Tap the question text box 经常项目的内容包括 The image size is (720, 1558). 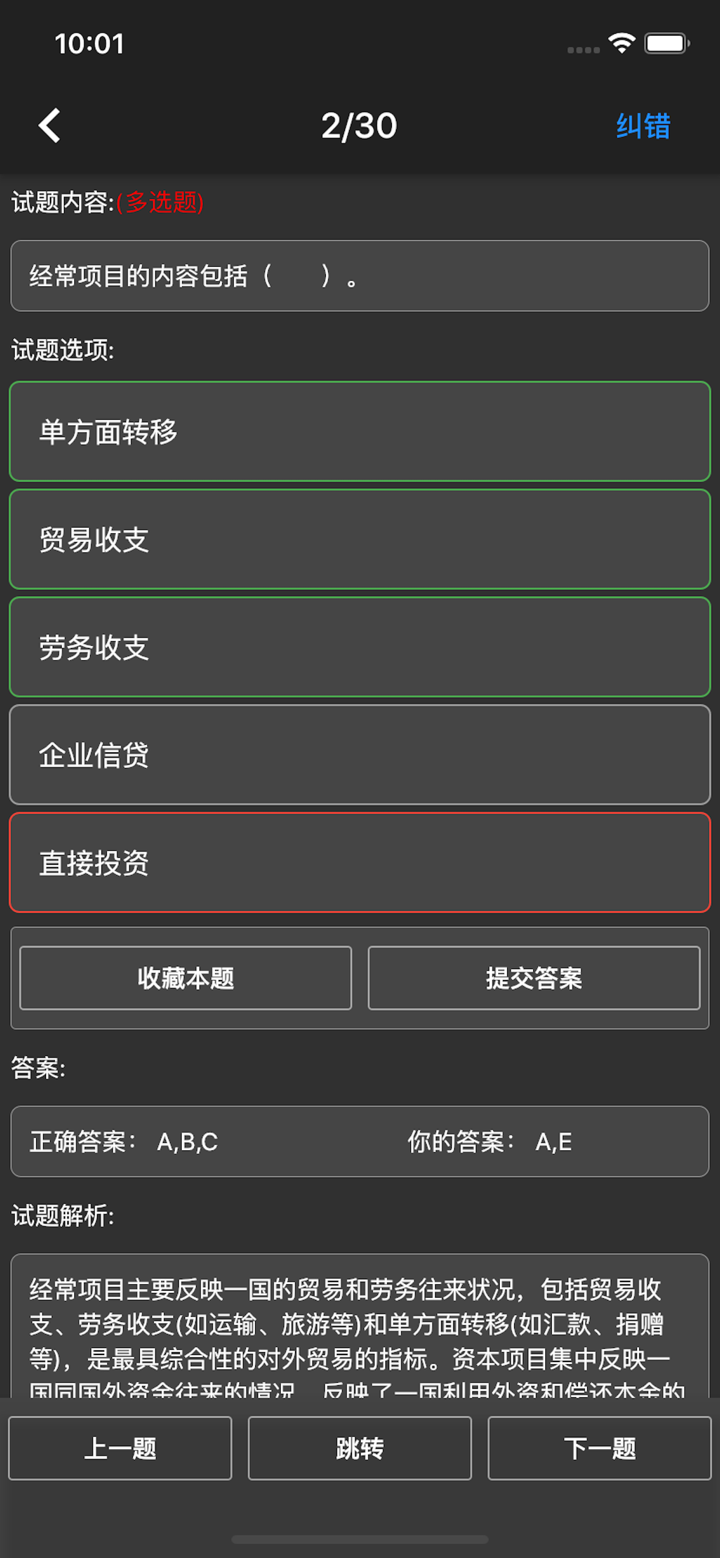(360, 276)
